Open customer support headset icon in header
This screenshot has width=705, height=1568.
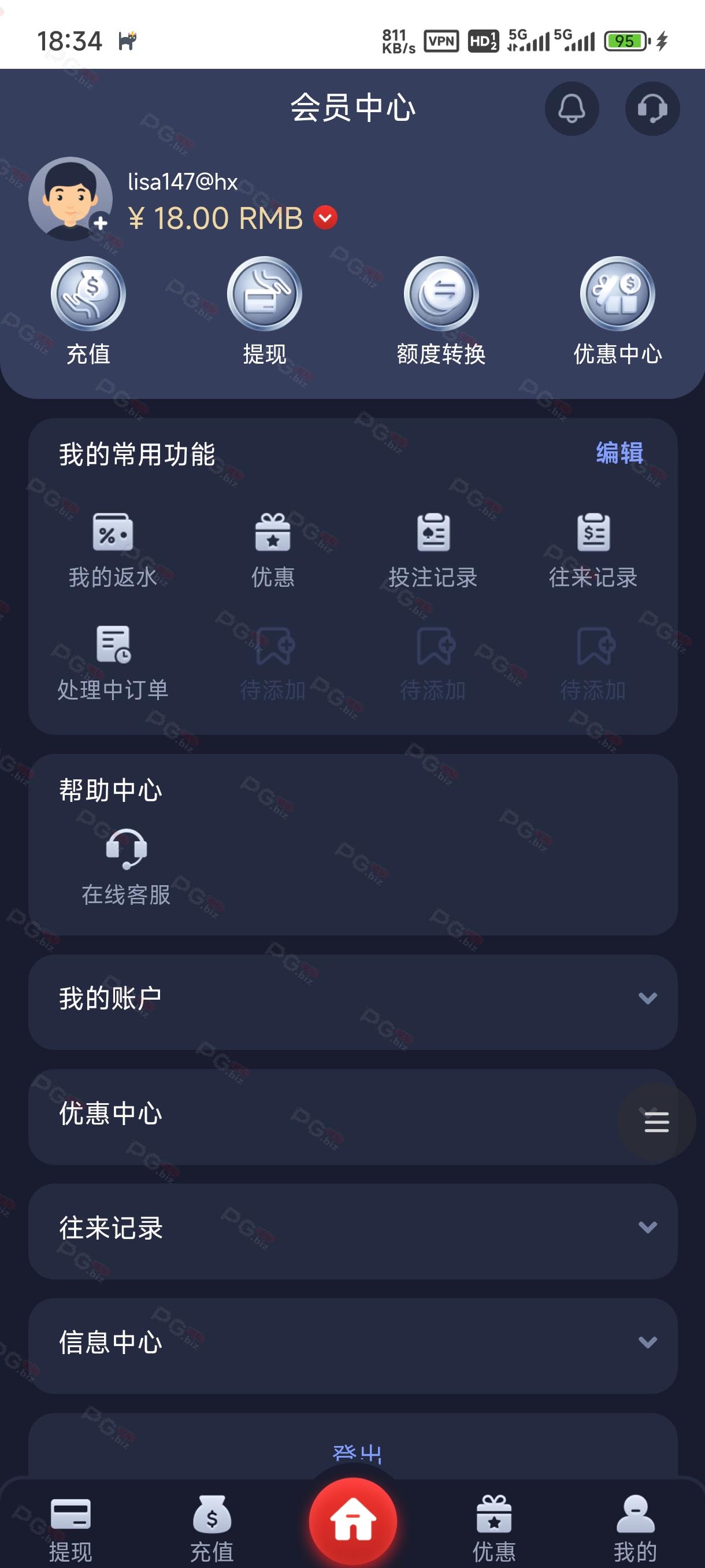652,108
